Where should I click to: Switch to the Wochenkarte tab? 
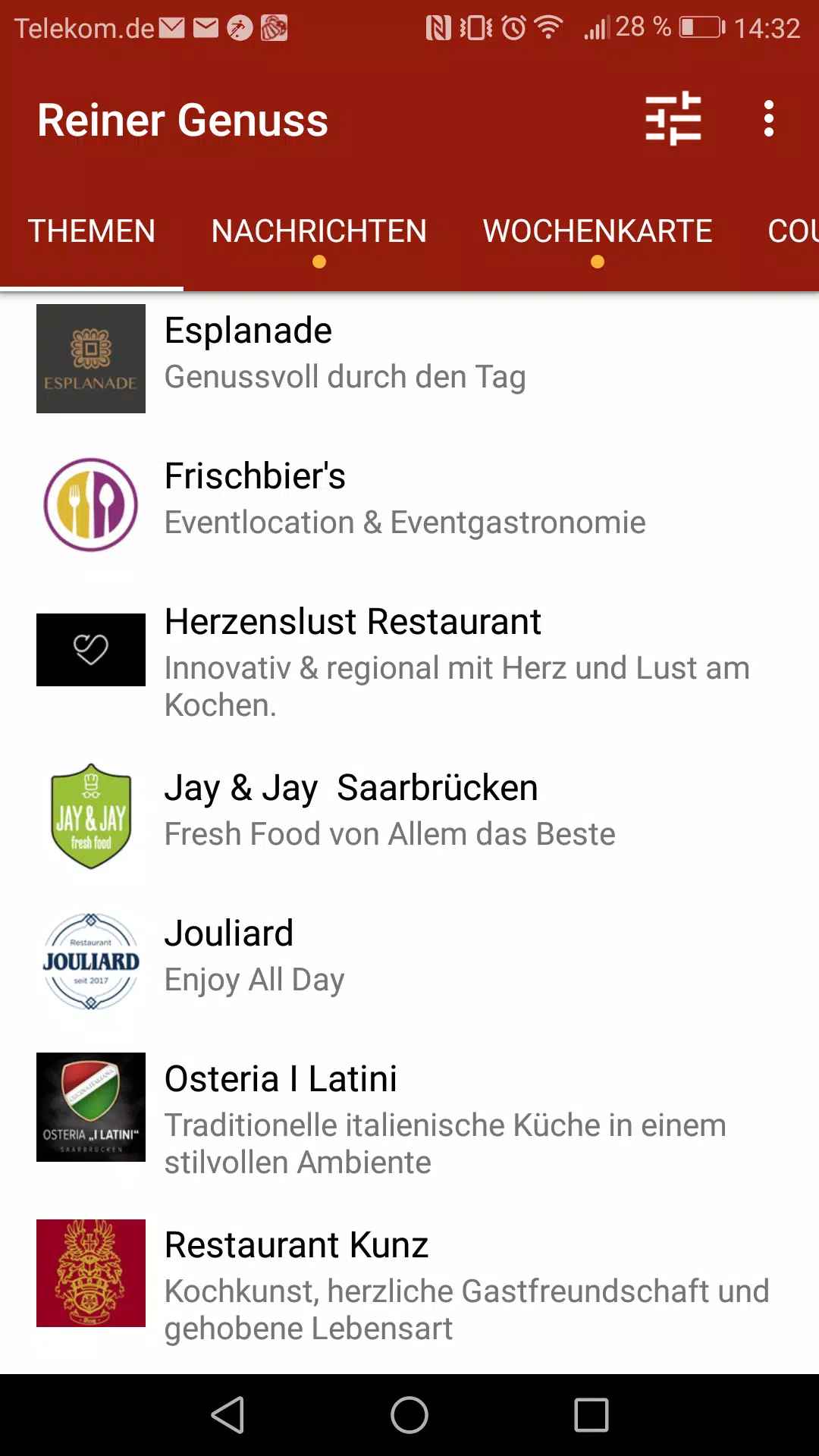(598, 231)
